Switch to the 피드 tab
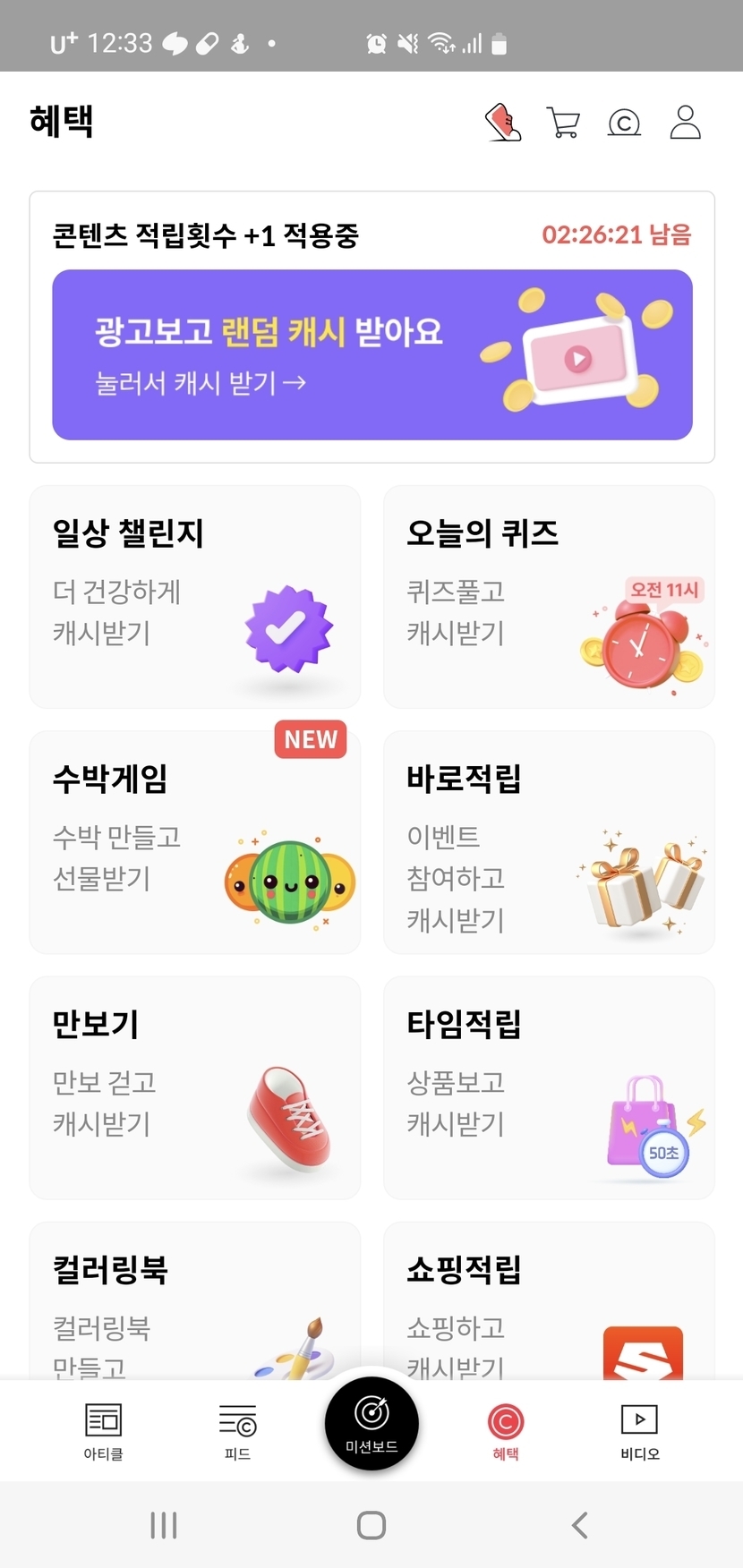The image size is (743, 1568). 237,1430
